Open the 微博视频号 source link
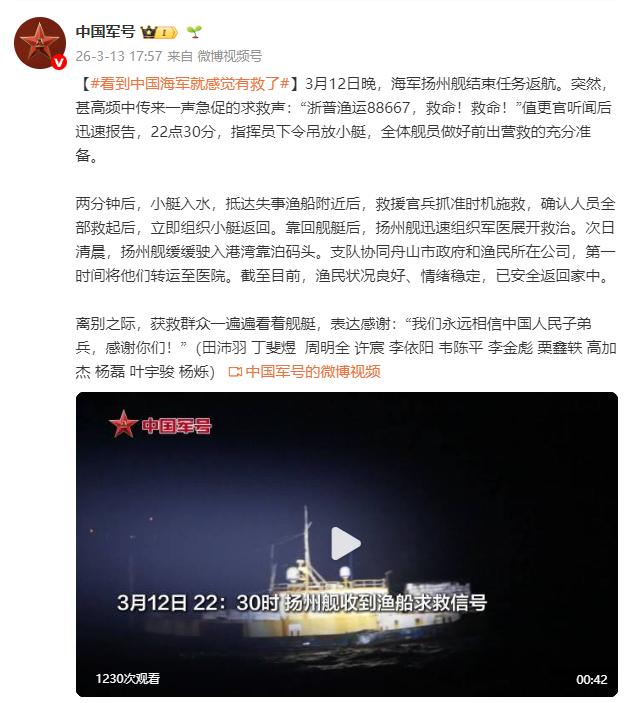The width and height of the screenshot is (633, 703). tap(229, 56)
